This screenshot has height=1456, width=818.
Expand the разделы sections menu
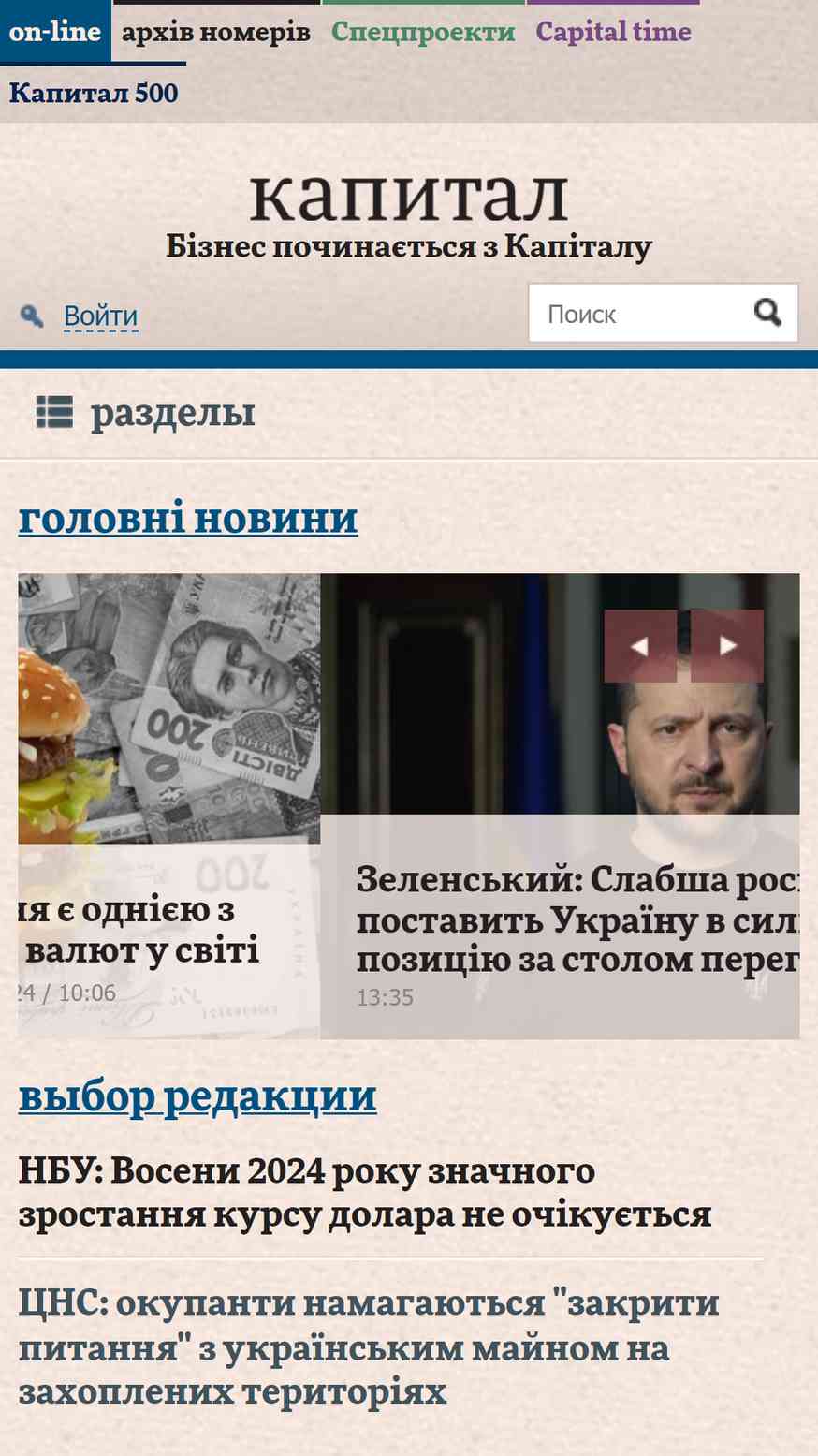[x=145, y=413]
